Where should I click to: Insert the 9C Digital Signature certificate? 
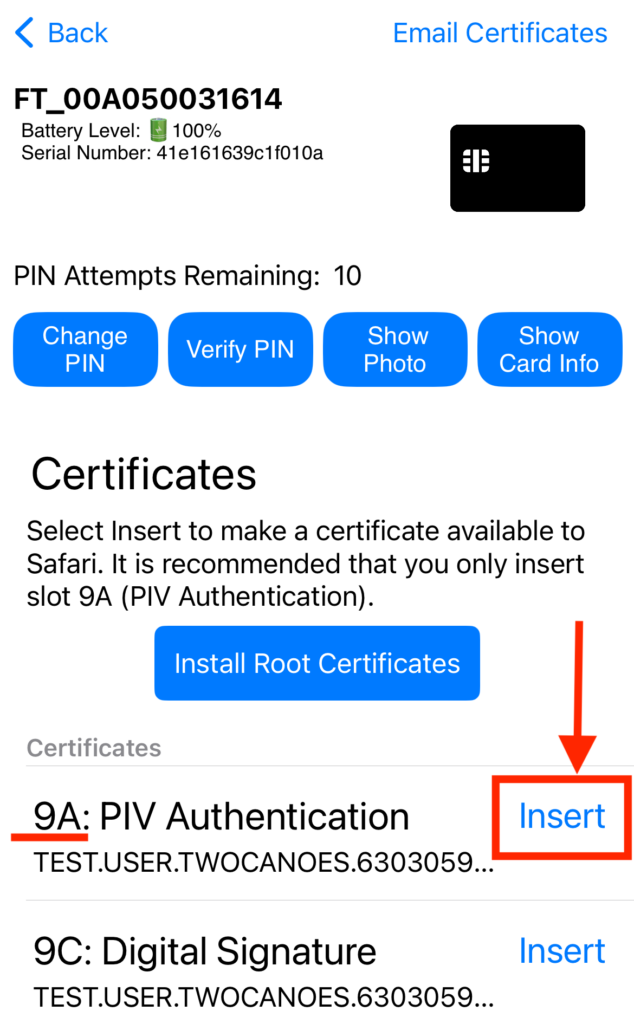[x=562, y=951]
